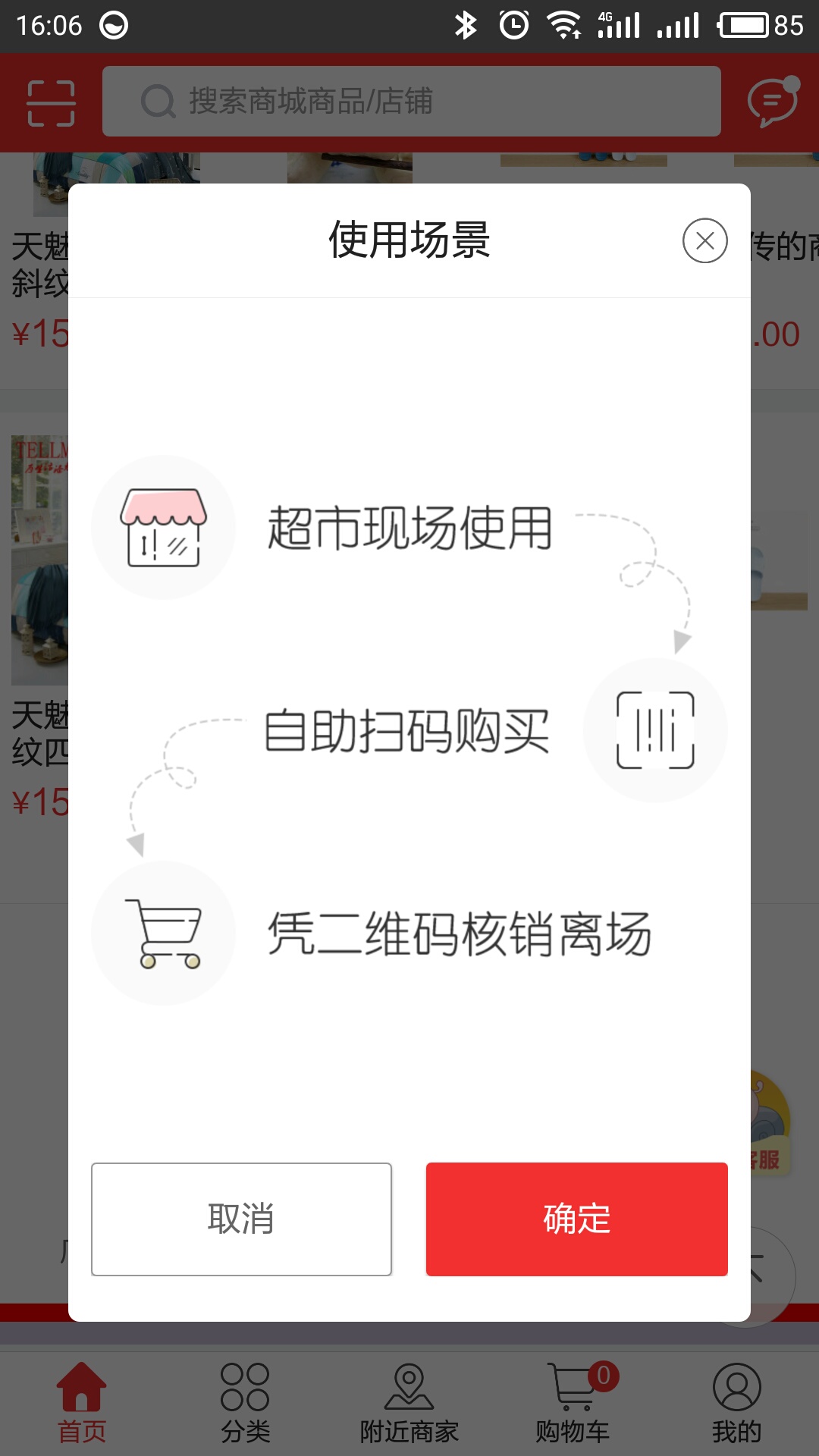The width and height of the screenshot is (819, 1456).
Task: Open the messages icon in the header
Action: pyautogui.click(x=770, y=101)
